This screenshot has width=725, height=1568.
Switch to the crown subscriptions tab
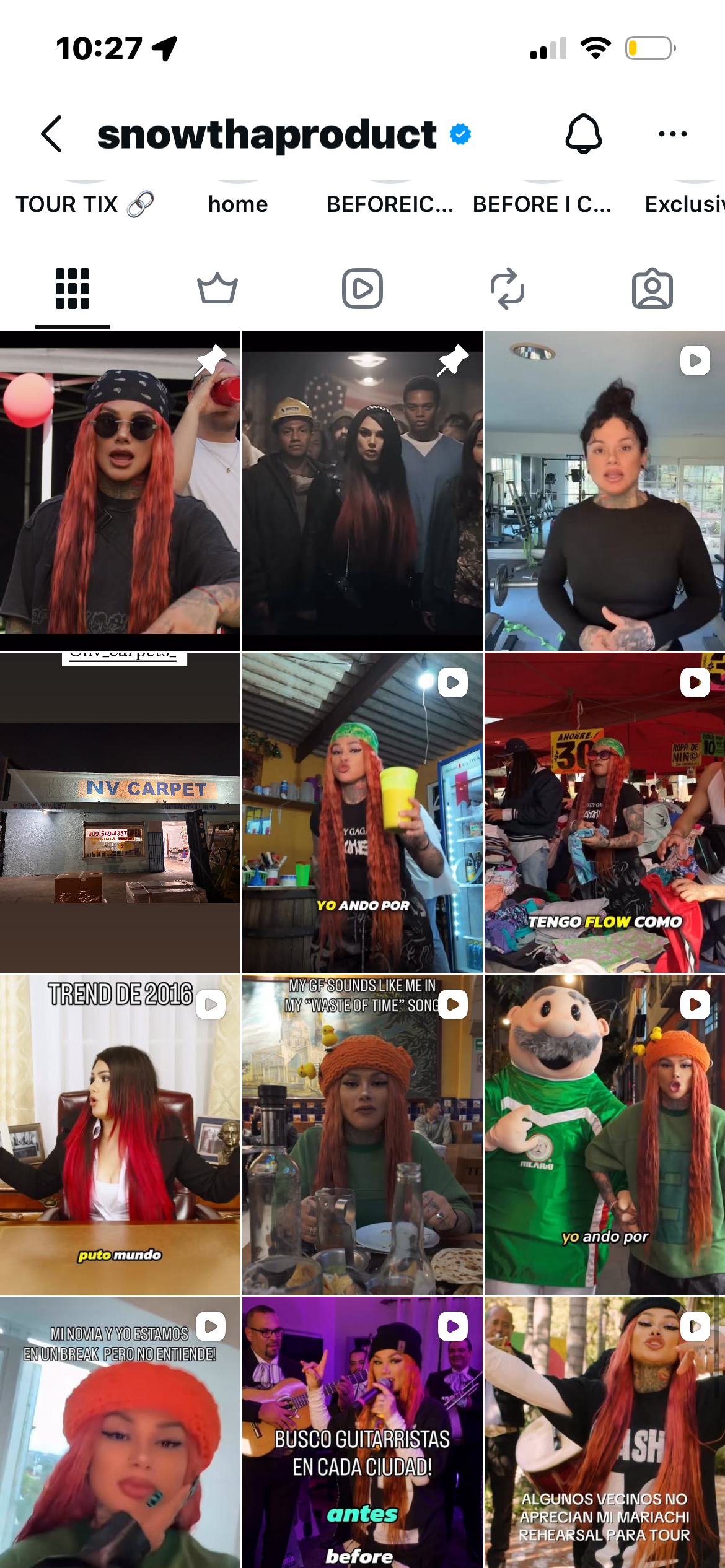(x=217, y=289)
